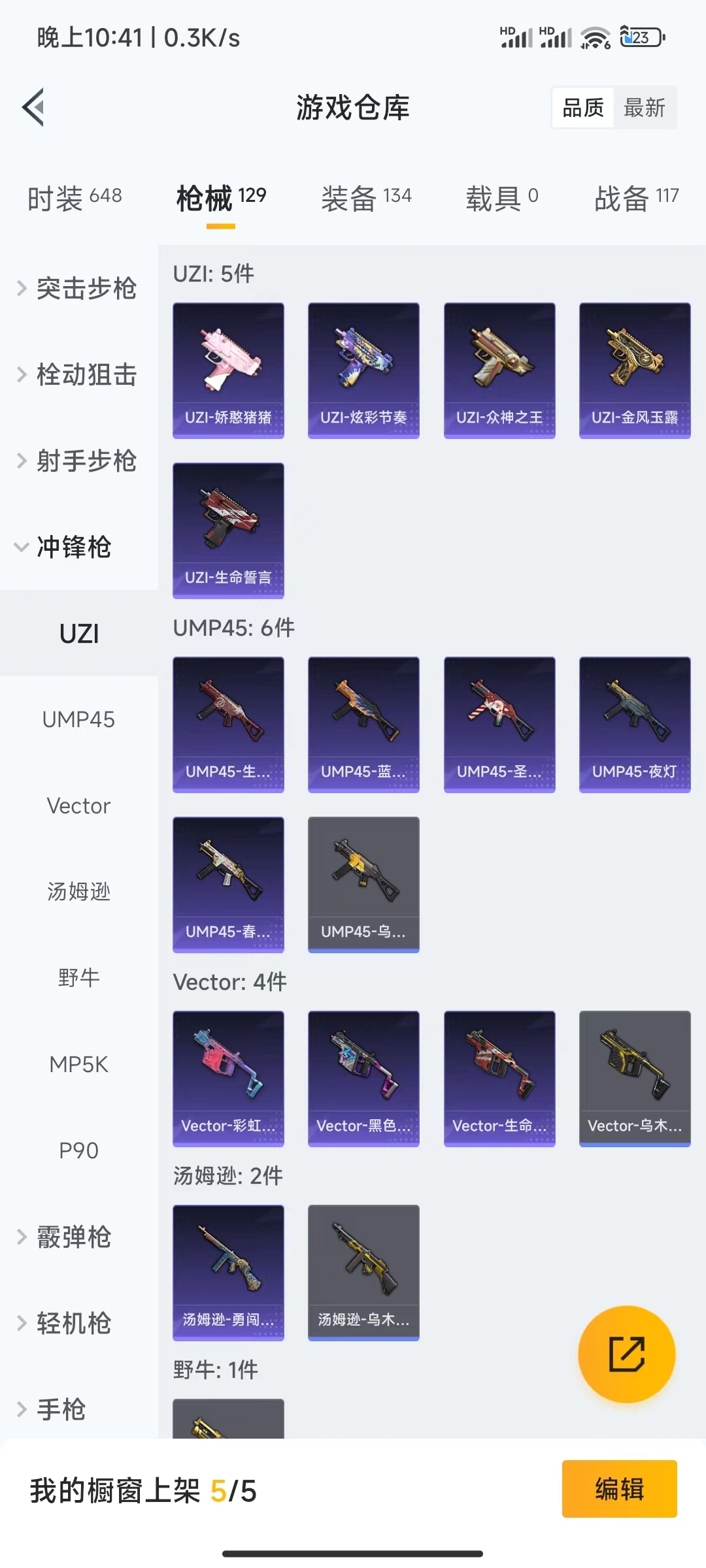Tap the back arrow at top left
Image resolution: width=706 pixels, height=1568 pixels.
31,108
